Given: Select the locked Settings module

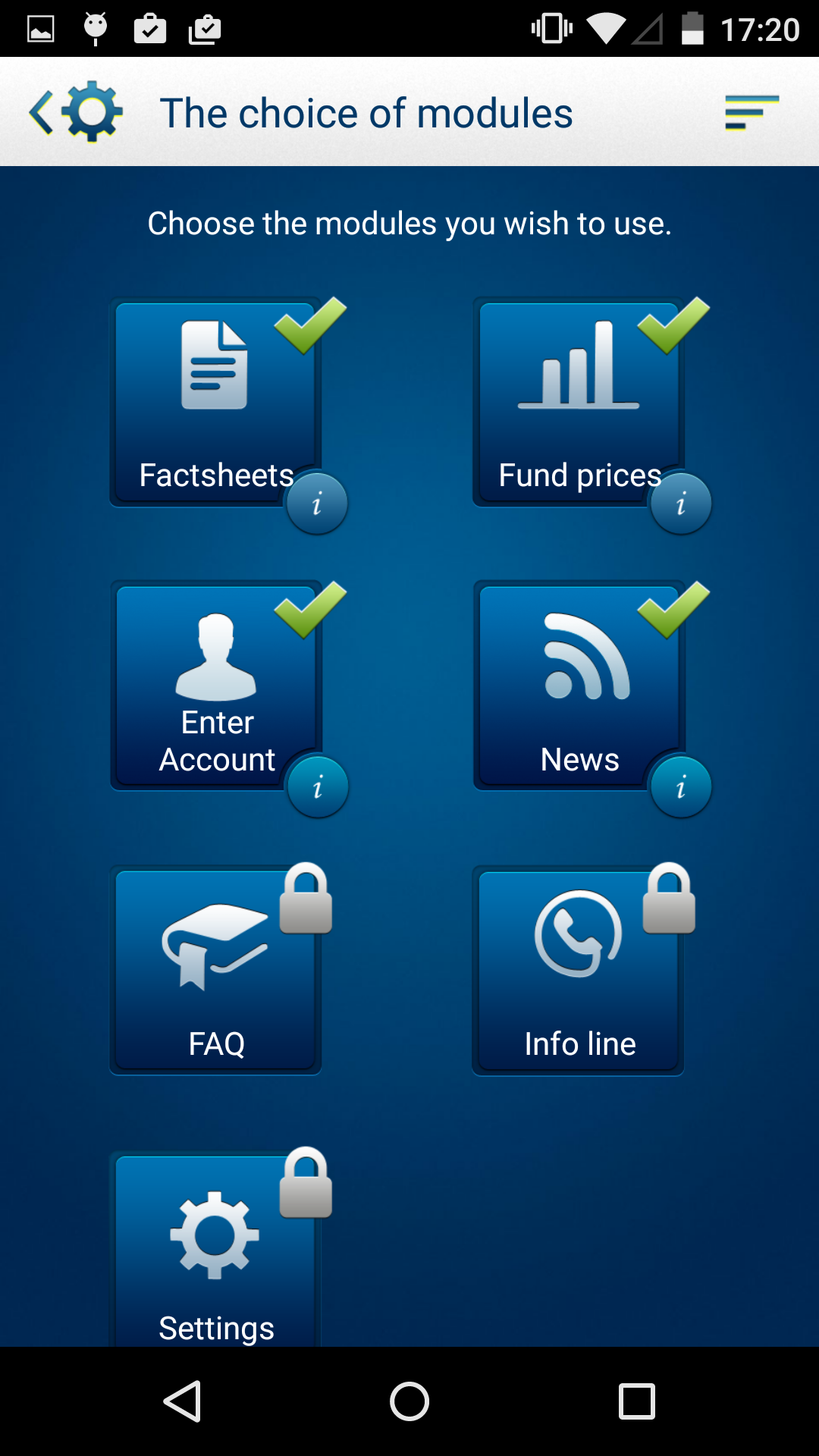Looking at the screenshot, I should 215,1248.
